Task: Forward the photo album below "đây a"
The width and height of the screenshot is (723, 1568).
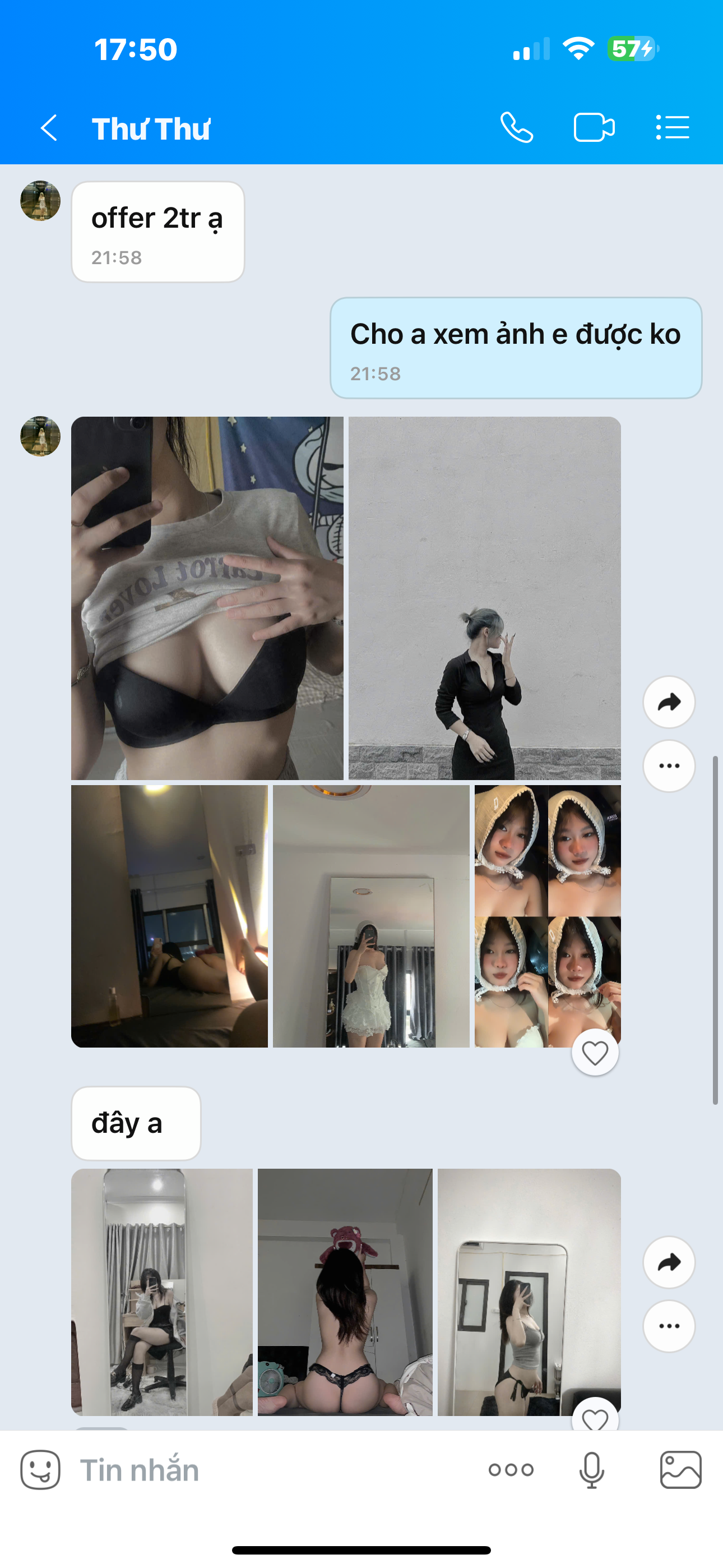Action: [x=669, y=1262]
